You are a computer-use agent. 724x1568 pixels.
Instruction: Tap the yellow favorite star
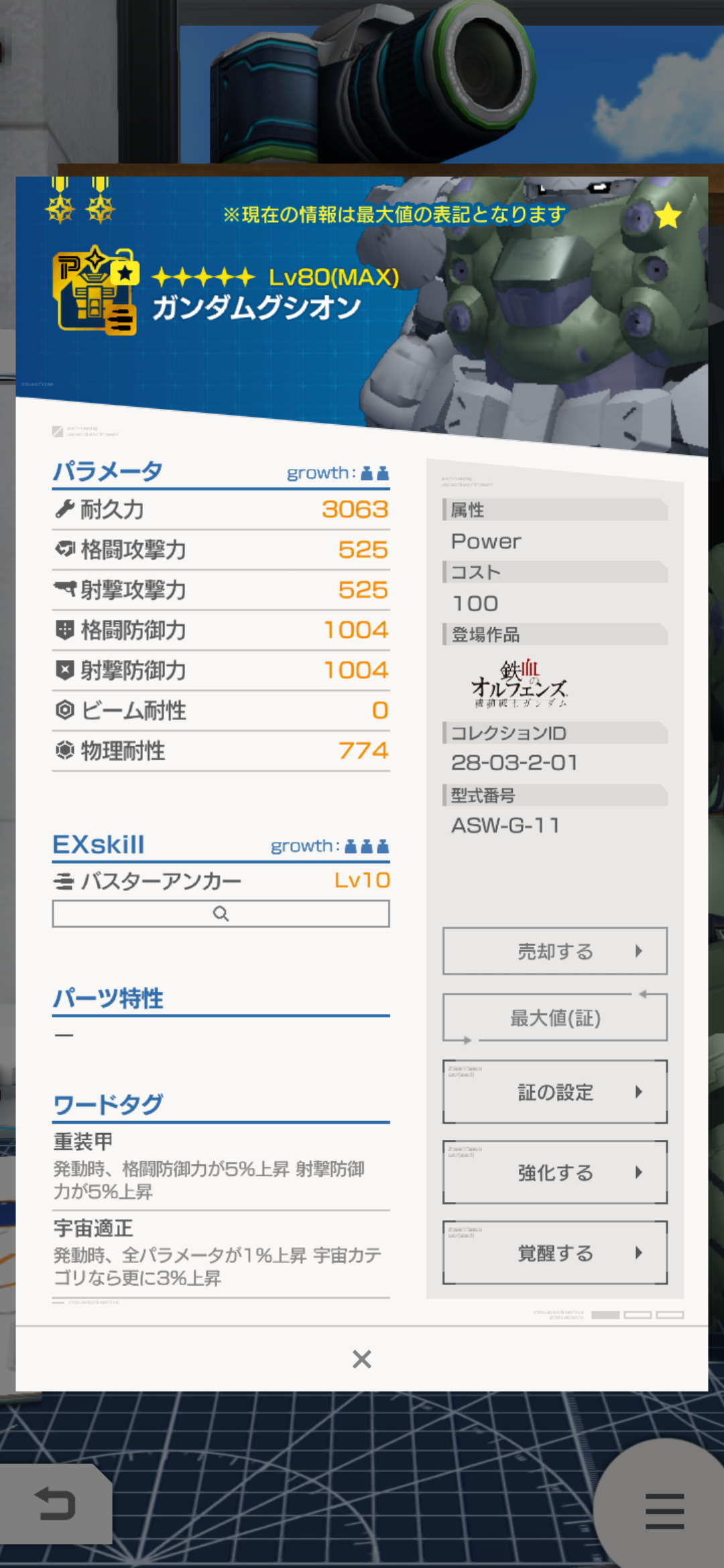click(668, 216)
